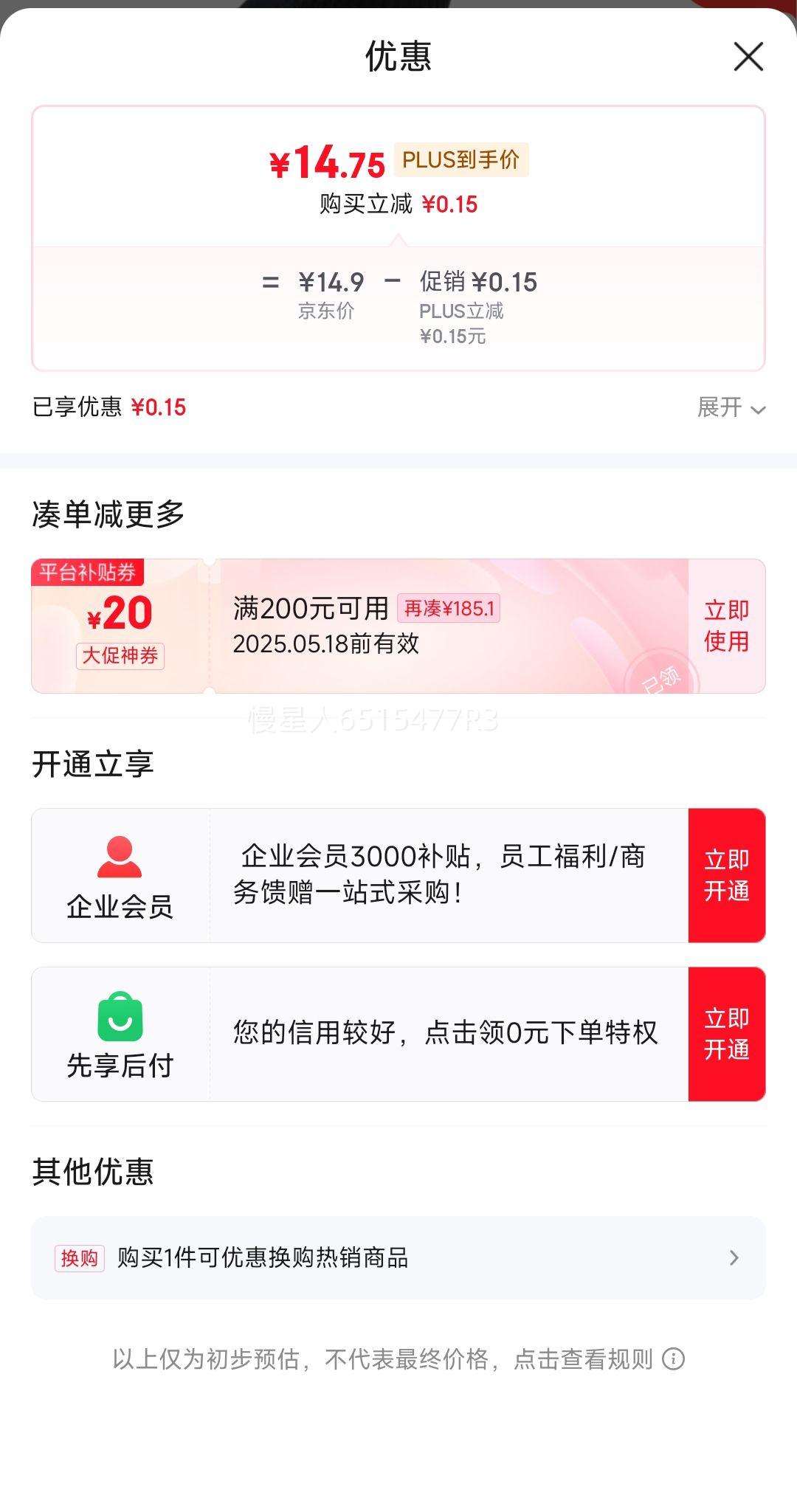View the rules via the info icon

(673, 1359)
